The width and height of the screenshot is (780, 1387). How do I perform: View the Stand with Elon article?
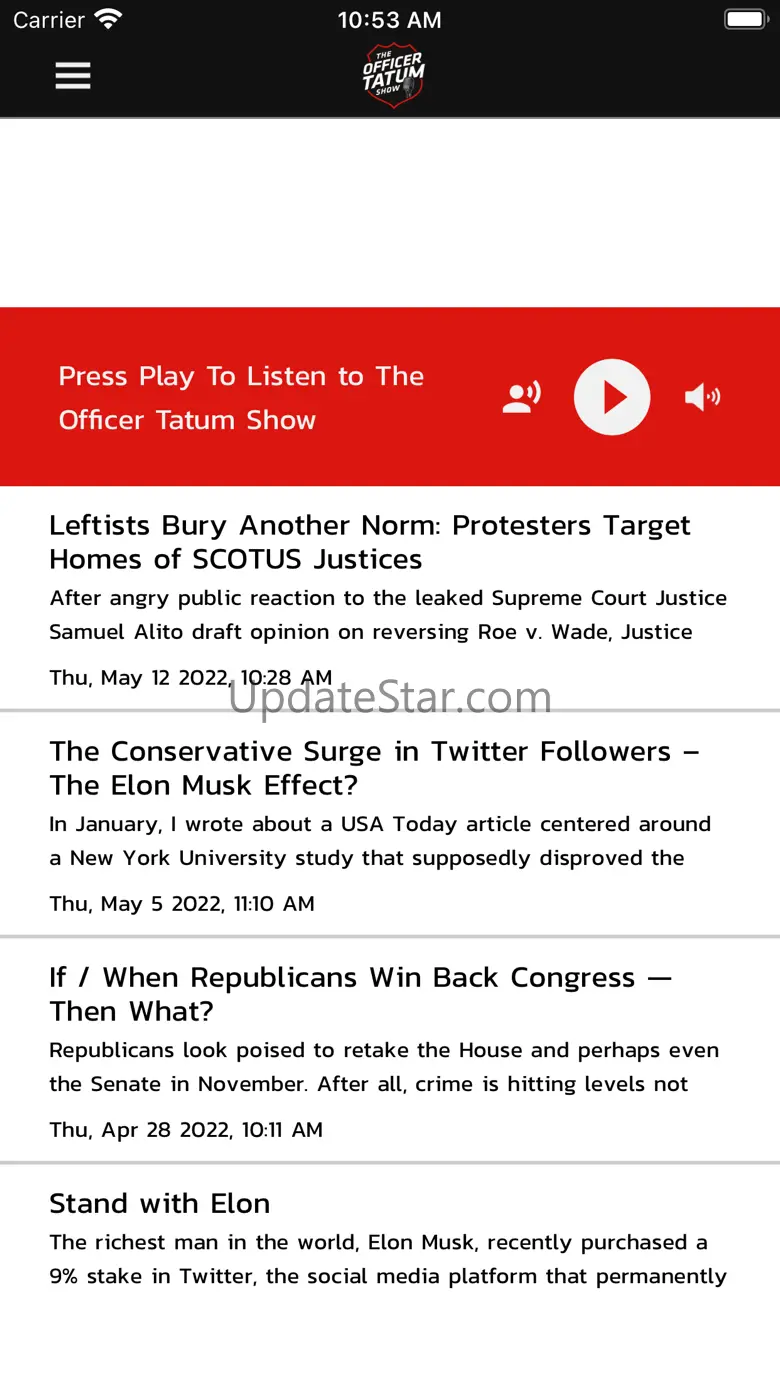coord(390,1240)
